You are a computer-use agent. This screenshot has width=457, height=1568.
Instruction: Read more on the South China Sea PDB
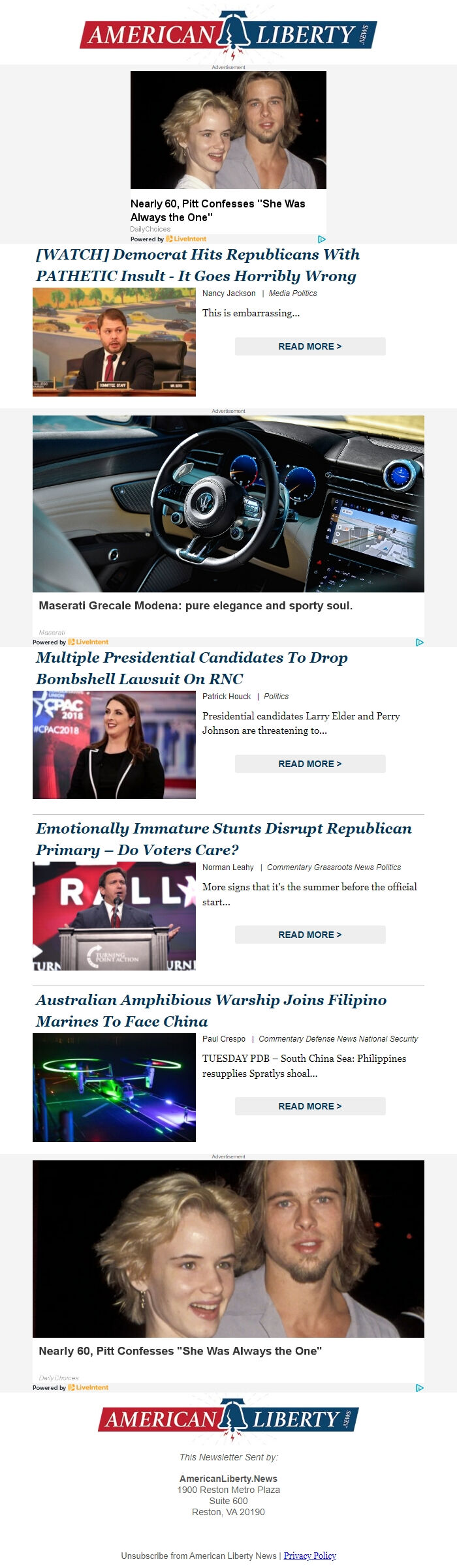(x=310, y=1106)
